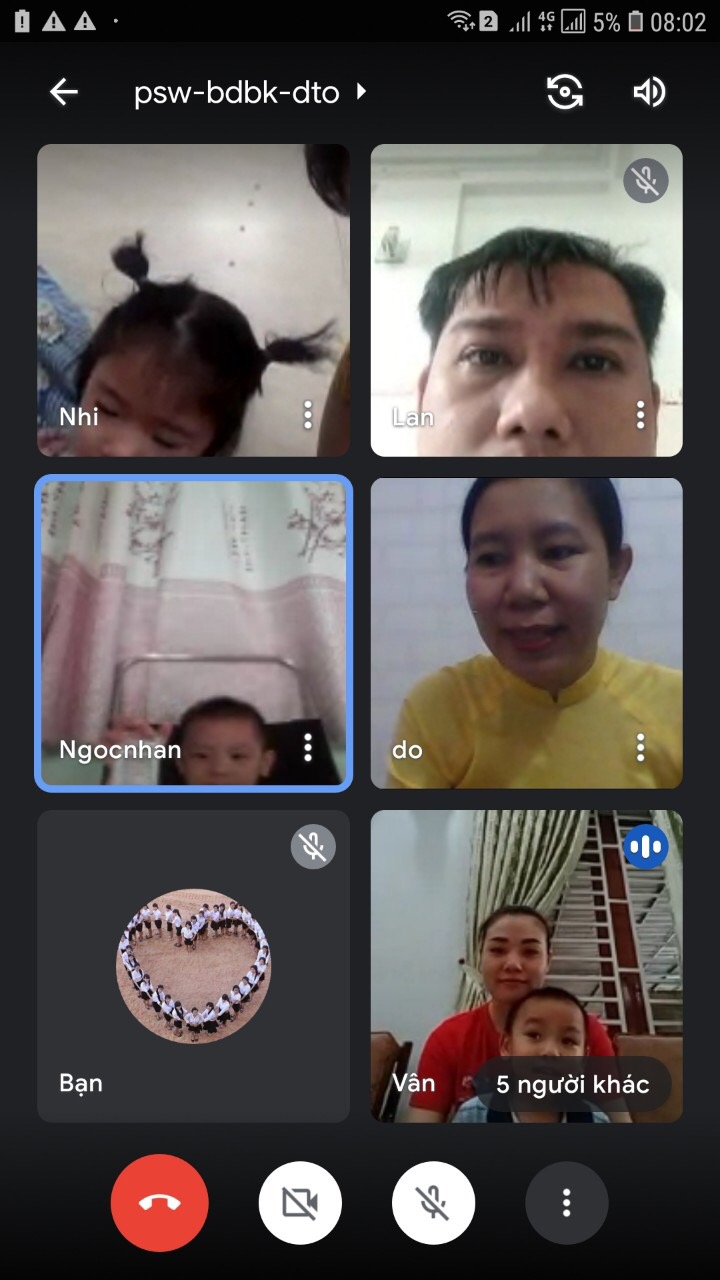Change audio output via speaker icon
Viewport: 720px width, 1280px height.
click(x=649, y=92)
